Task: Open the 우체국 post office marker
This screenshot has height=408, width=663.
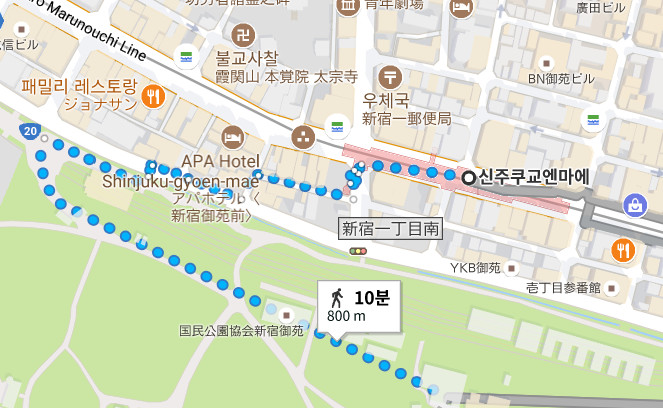Action: click(x=390, y=75)
